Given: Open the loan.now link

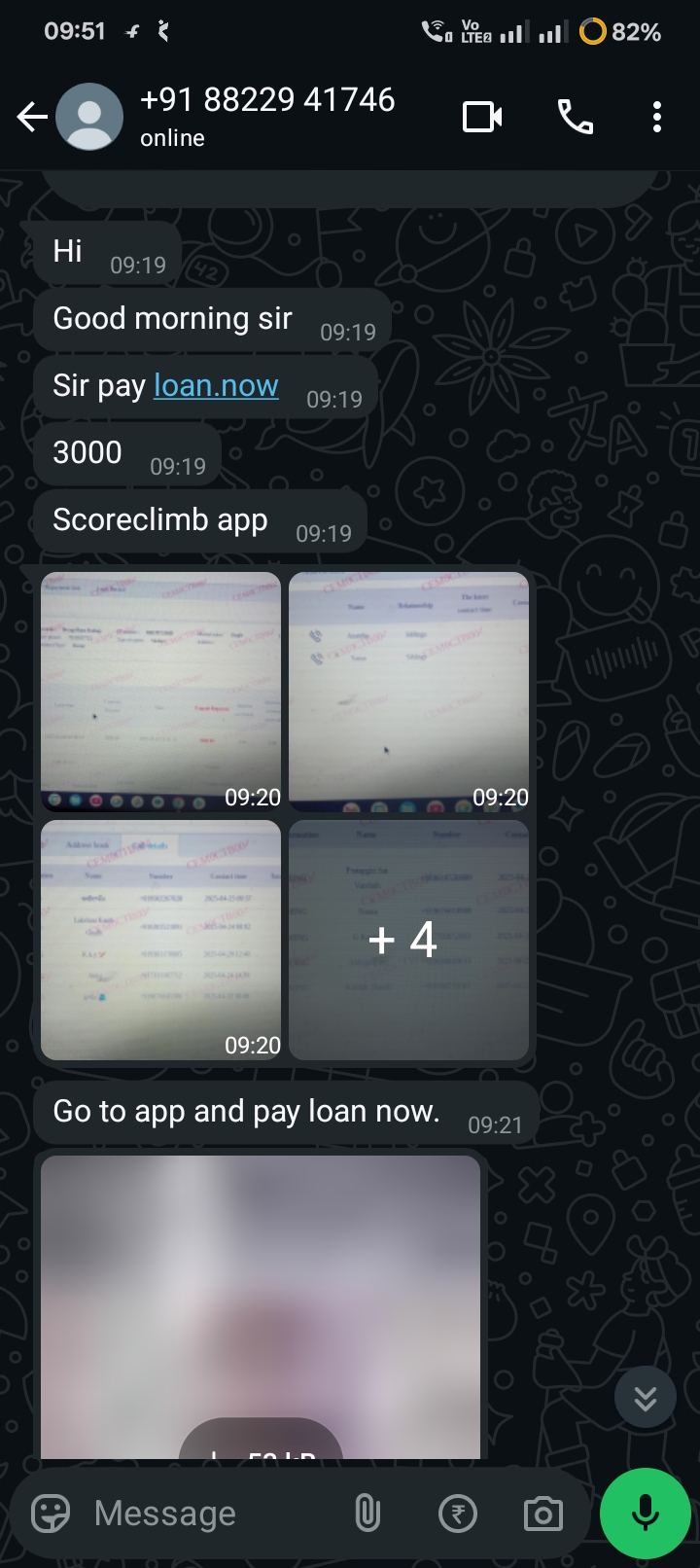Looking at the screenshot, I should point(216,386).
